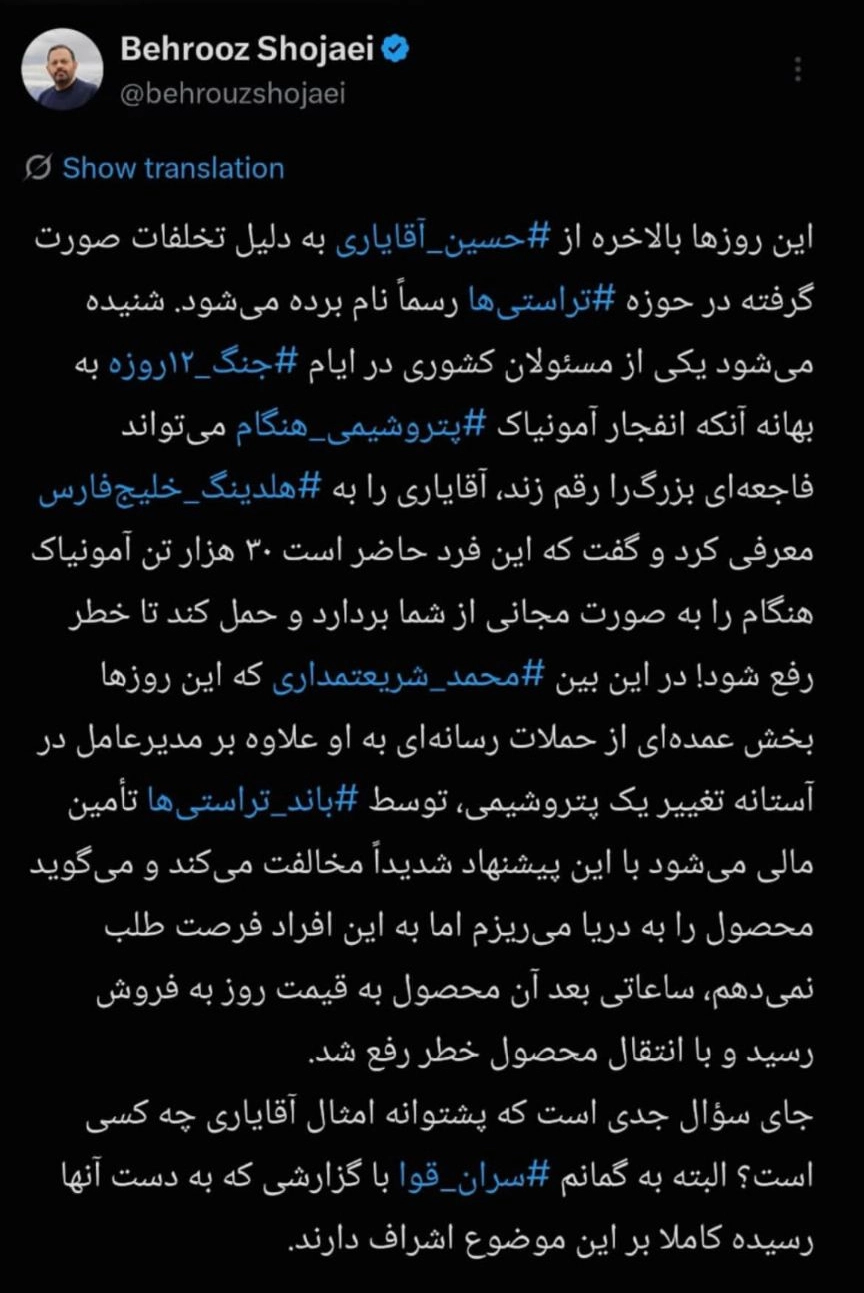Open the @behrouzshojaei handle
This screenshot has height=1293, width=864.
[234, 95]
